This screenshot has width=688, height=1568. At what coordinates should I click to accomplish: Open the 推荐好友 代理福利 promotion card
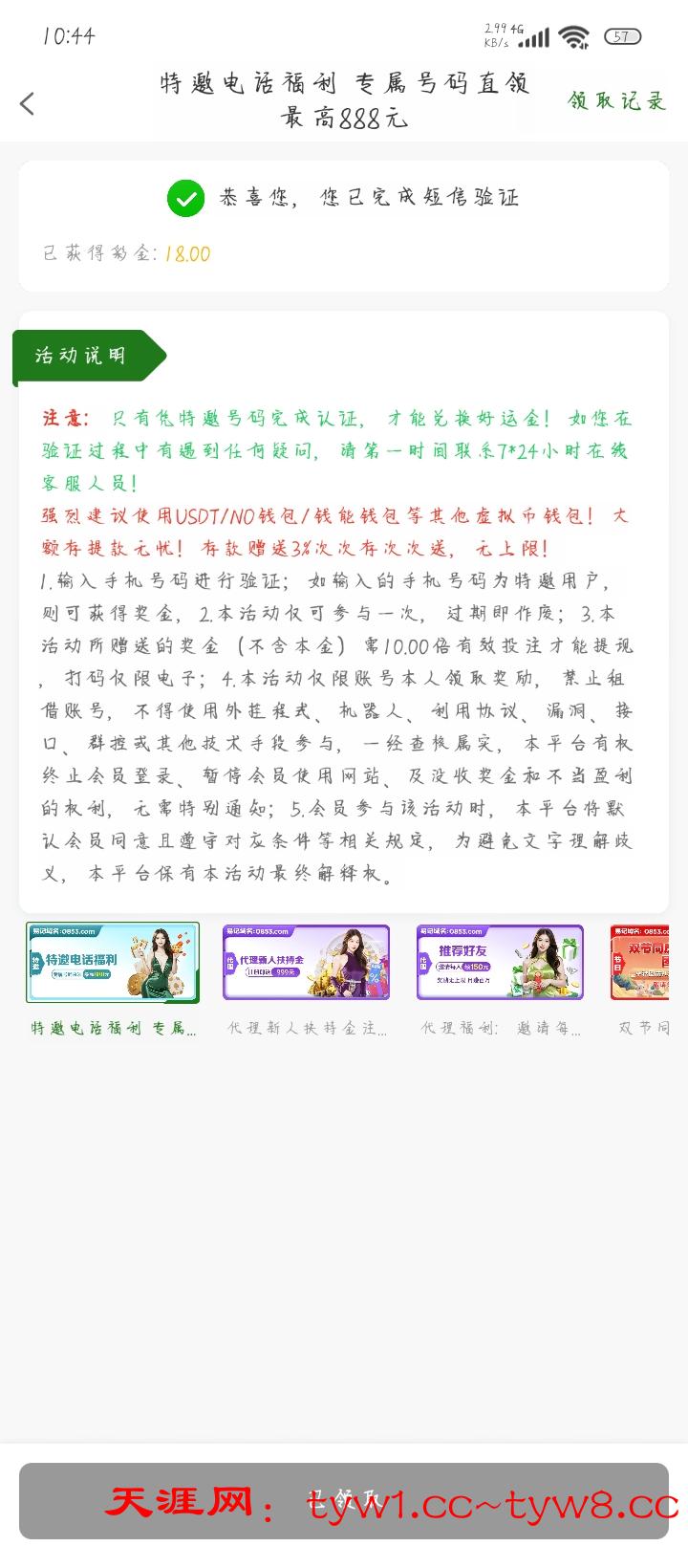tap(500, 963)
